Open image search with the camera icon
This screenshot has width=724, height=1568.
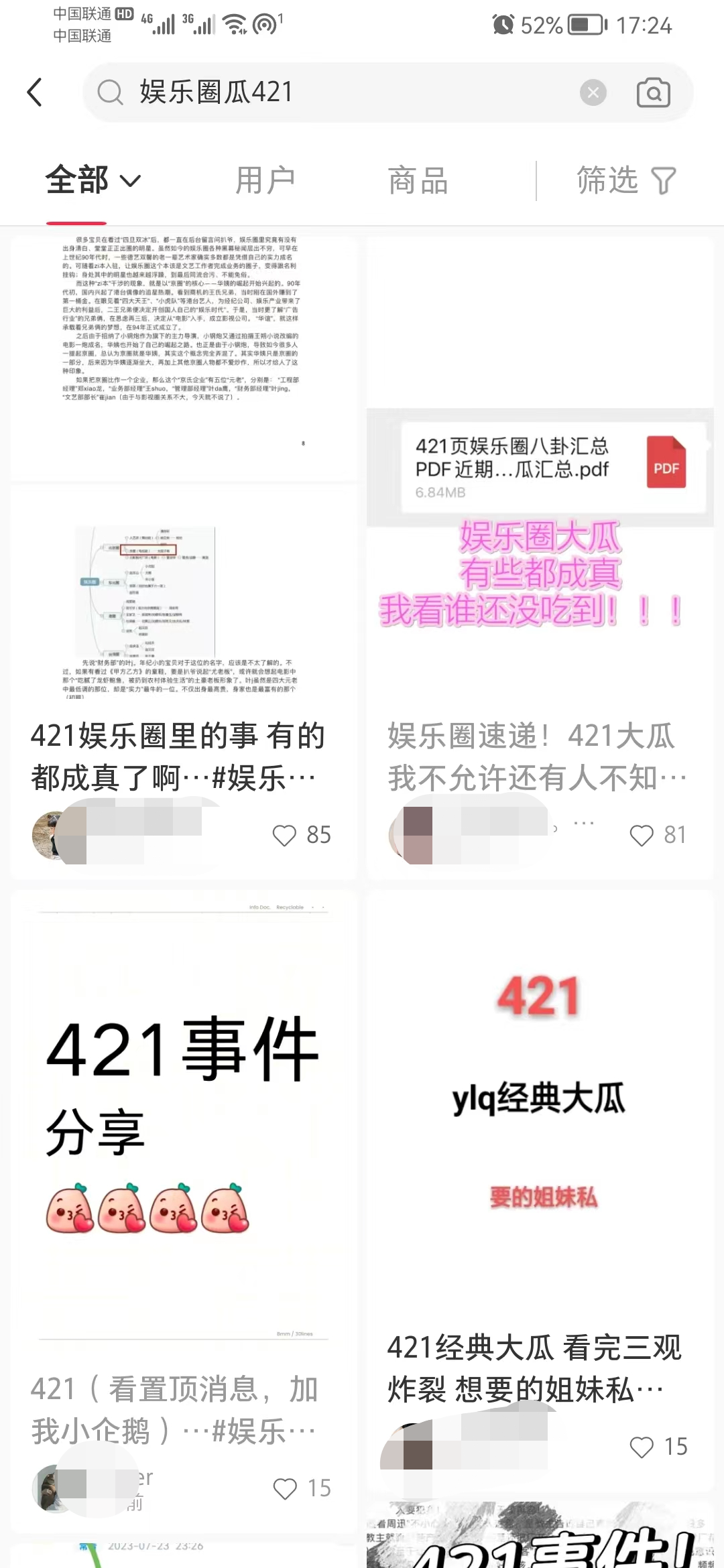(x=654, y=92)
